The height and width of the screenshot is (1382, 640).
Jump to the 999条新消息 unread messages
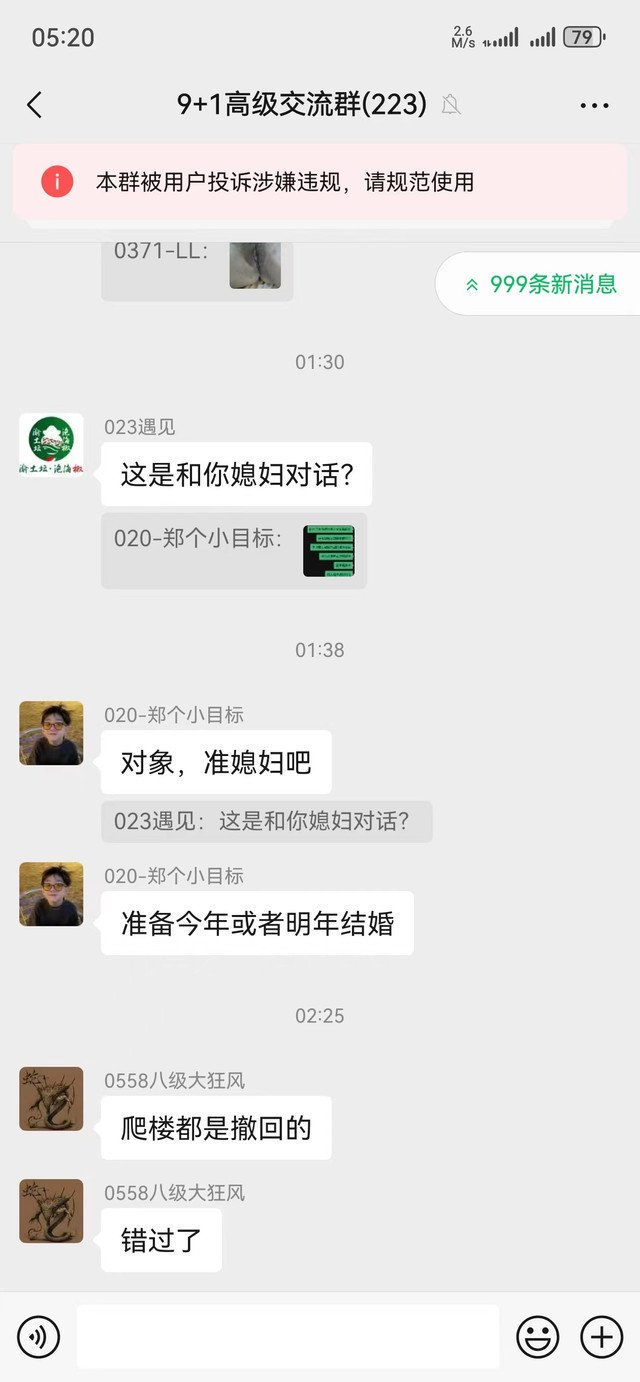tap(540, 284)
